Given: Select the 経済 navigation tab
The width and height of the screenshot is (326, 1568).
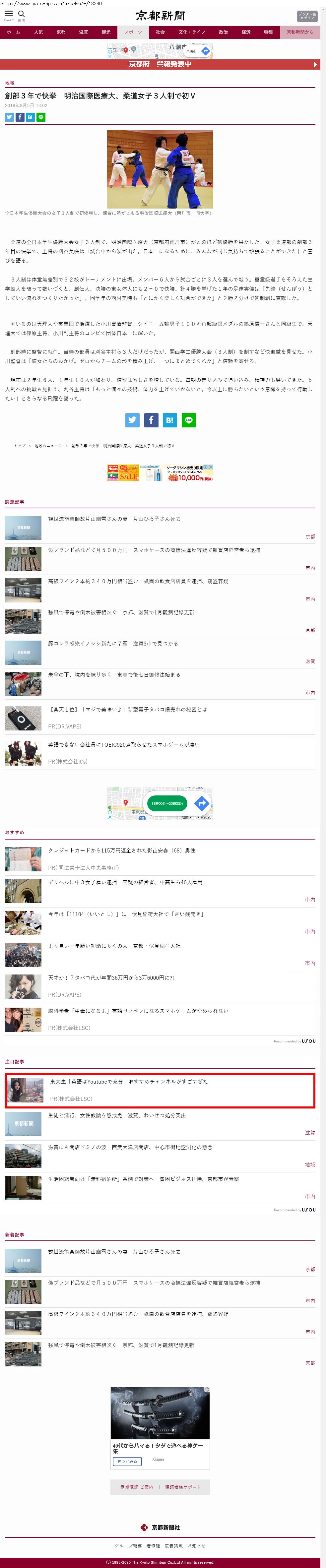Looking at the screenshot, I should (x=245, y=32).
